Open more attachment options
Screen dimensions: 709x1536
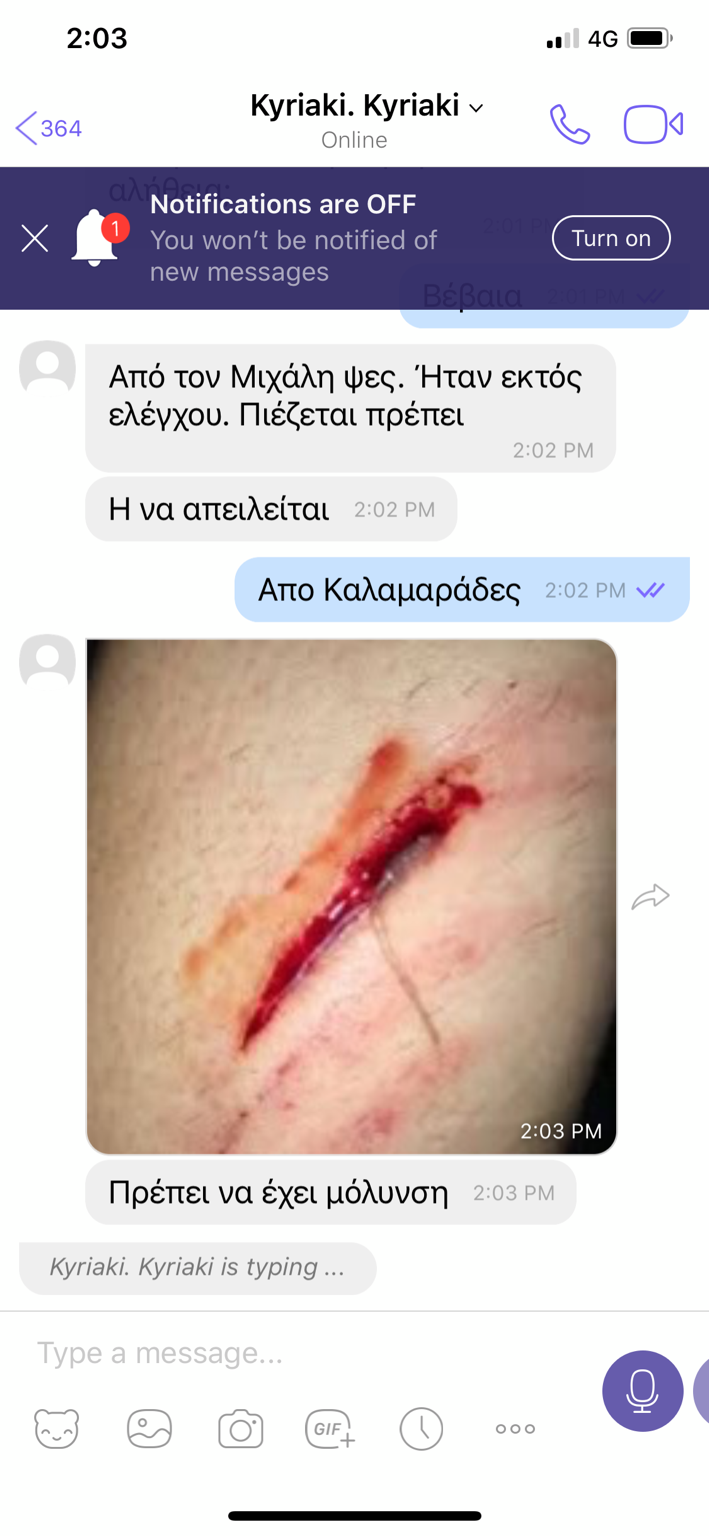pyautogui.click(x=515, y=1429)
